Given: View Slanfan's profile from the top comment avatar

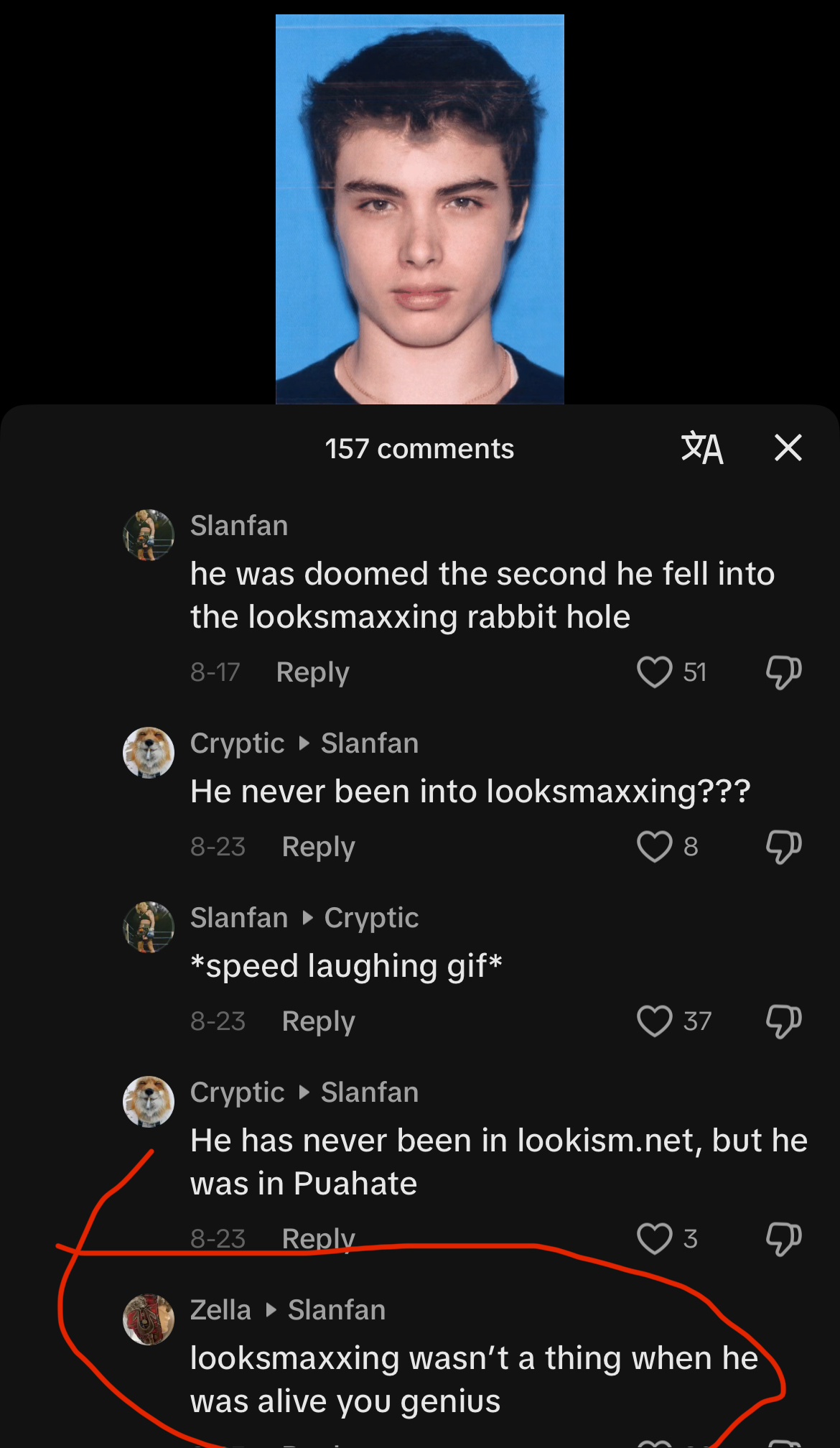Looking at the screenshot, I should click(x=149, y=535).
